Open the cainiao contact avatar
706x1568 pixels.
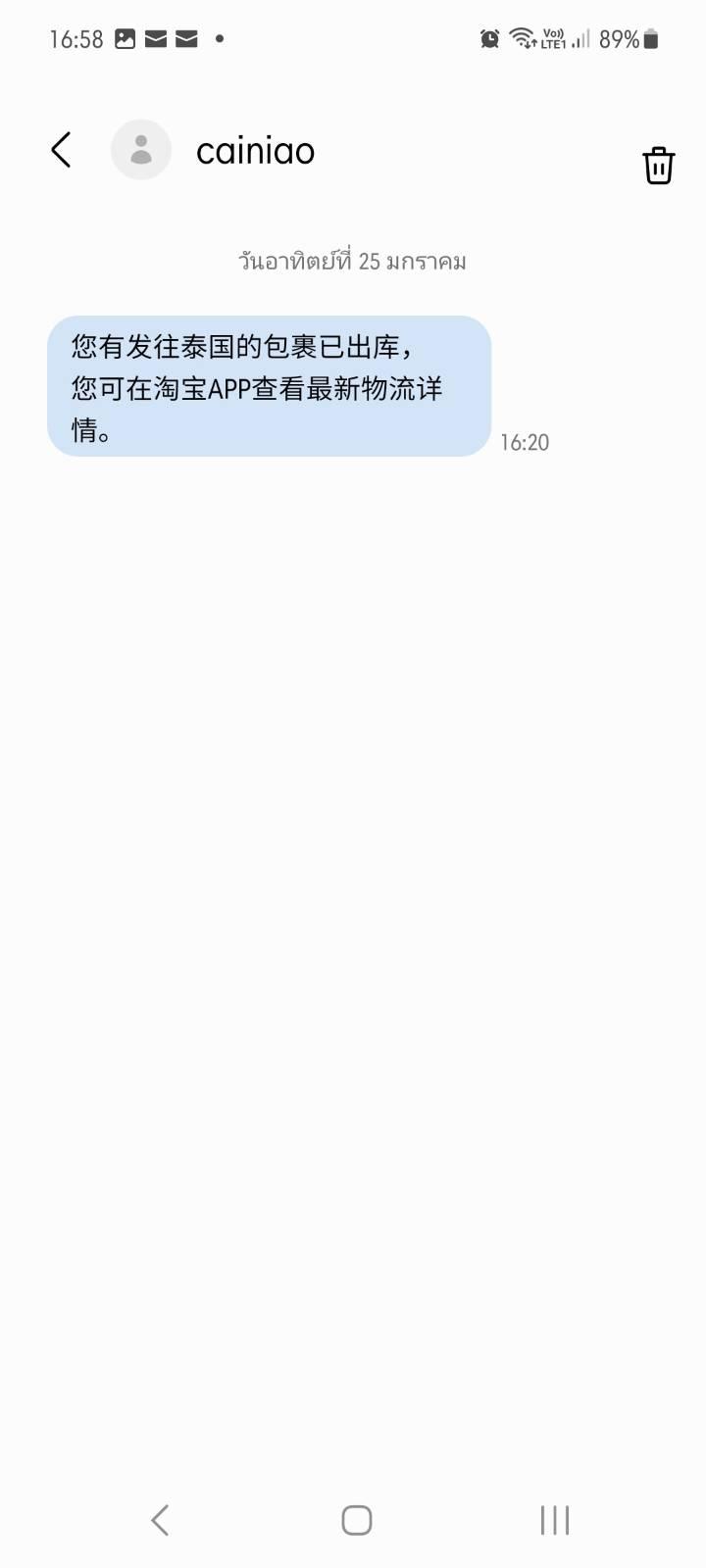coord(141,150)
